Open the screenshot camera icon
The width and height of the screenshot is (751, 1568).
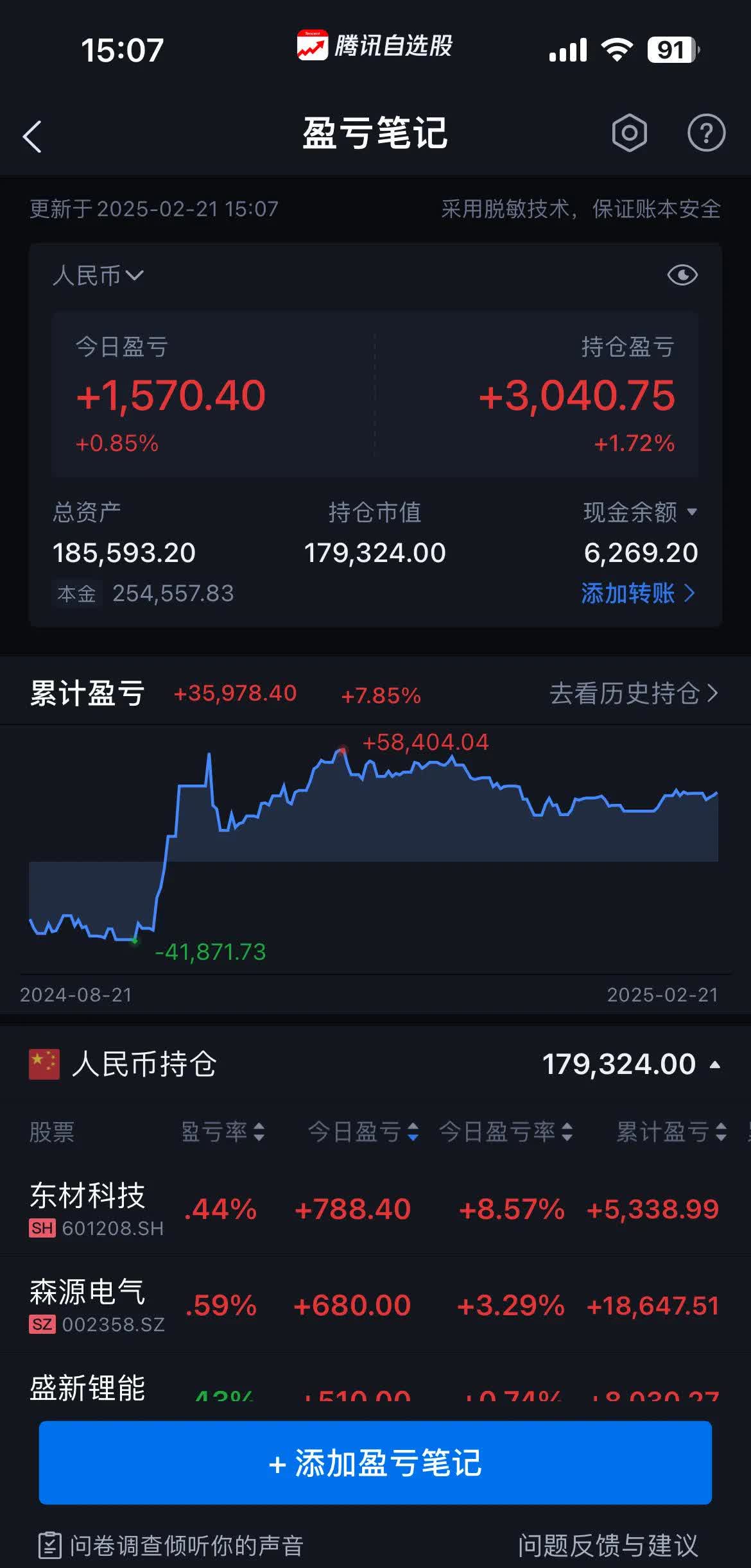(x=629, y=133)
